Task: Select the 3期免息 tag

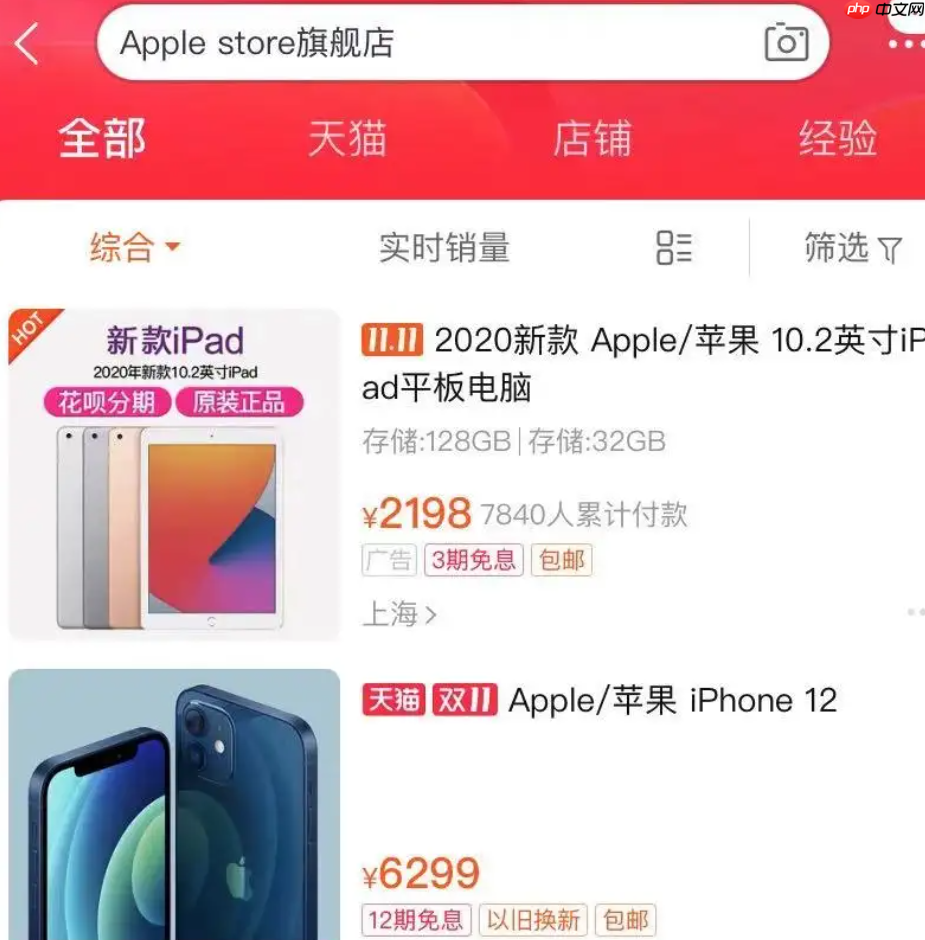Action: [x=473, y=561]
